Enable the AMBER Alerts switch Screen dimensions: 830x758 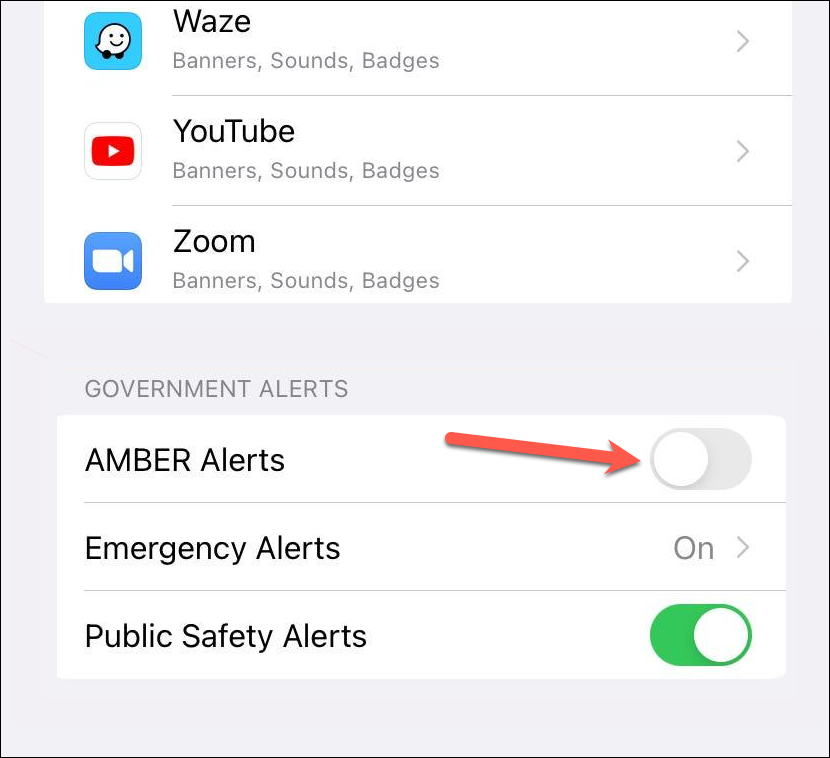pos(700,460)
